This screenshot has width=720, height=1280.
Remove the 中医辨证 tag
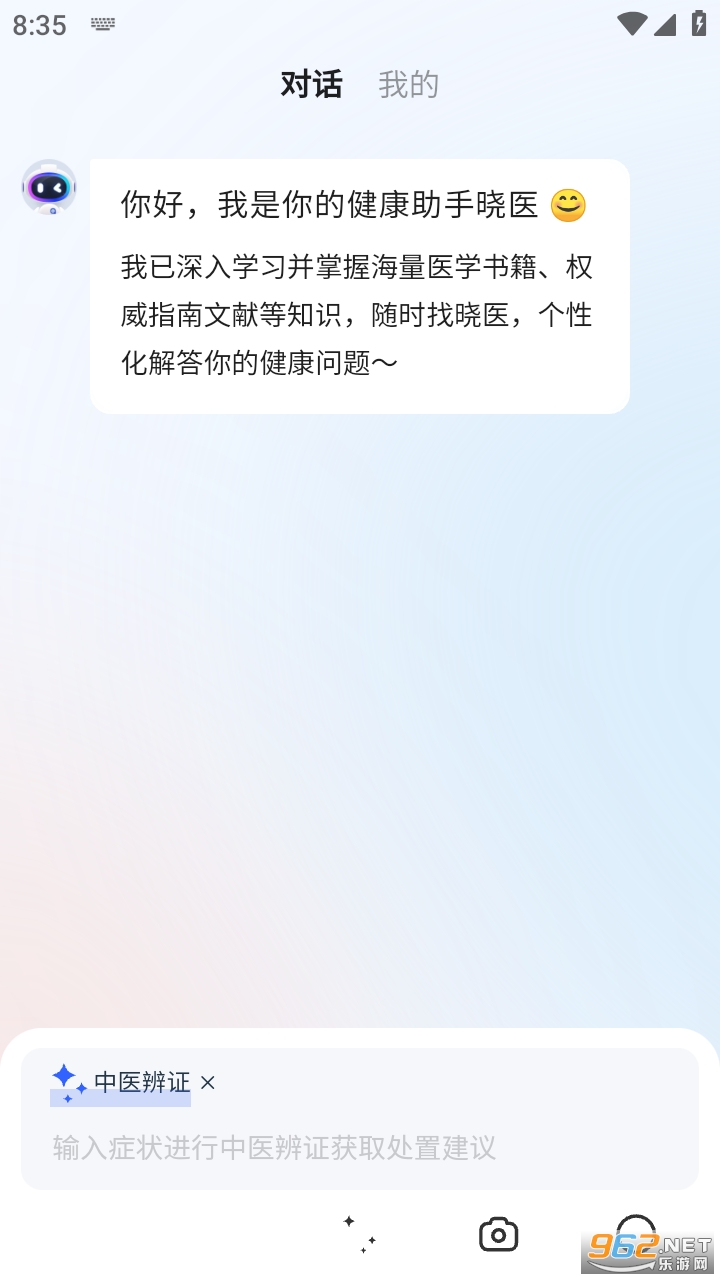pos(208,1082)
